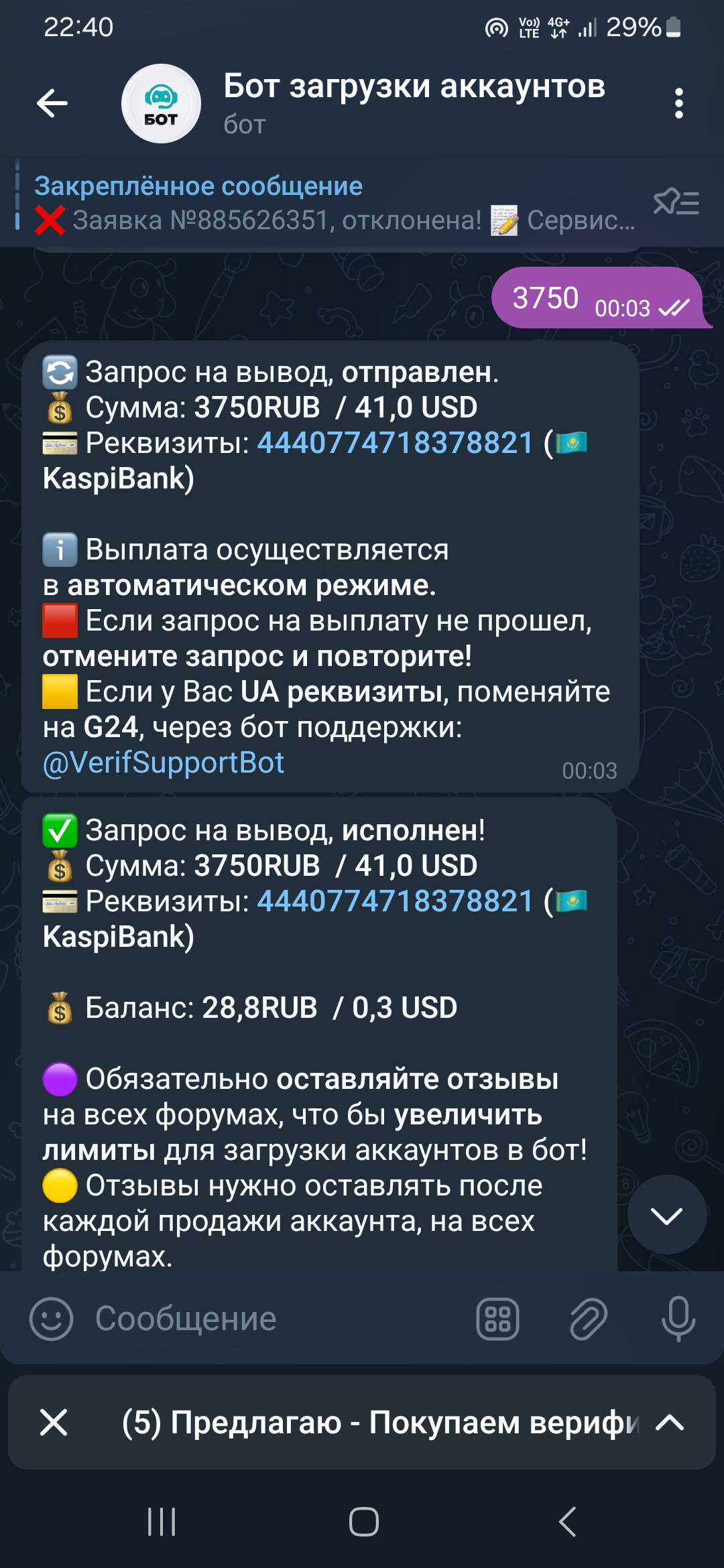Open recent apps from the navigation bar
724x1568 pixels.
[162, 1521]
